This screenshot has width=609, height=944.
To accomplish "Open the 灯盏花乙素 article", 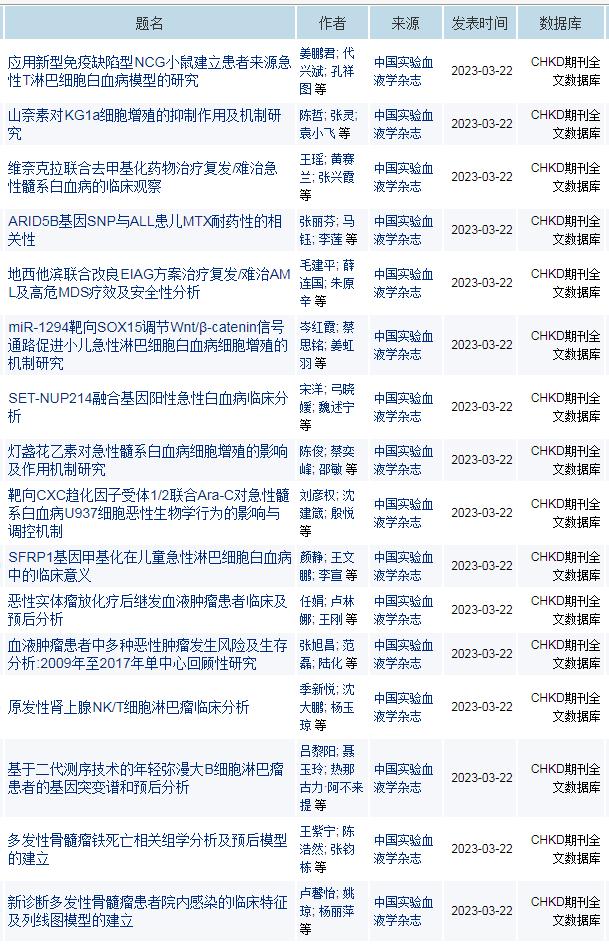I will (x=148, y=459).
